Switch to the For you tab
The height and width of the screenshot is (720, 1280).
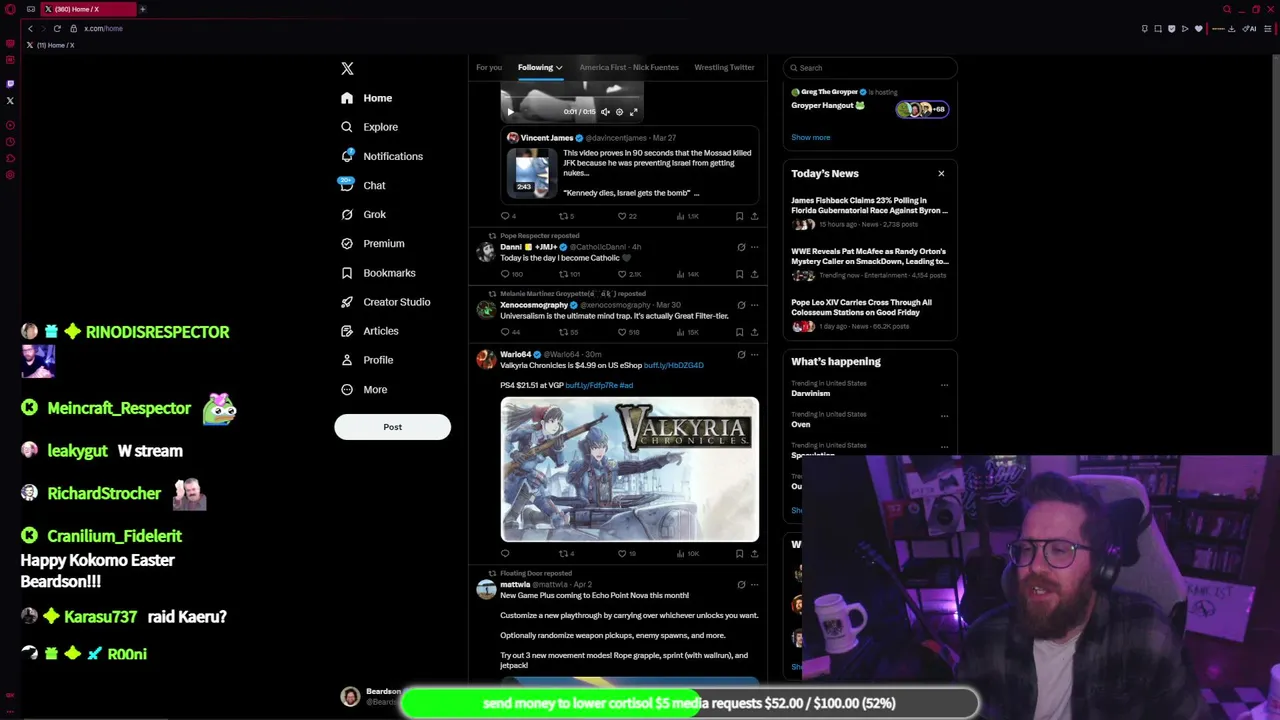[489, 68]
